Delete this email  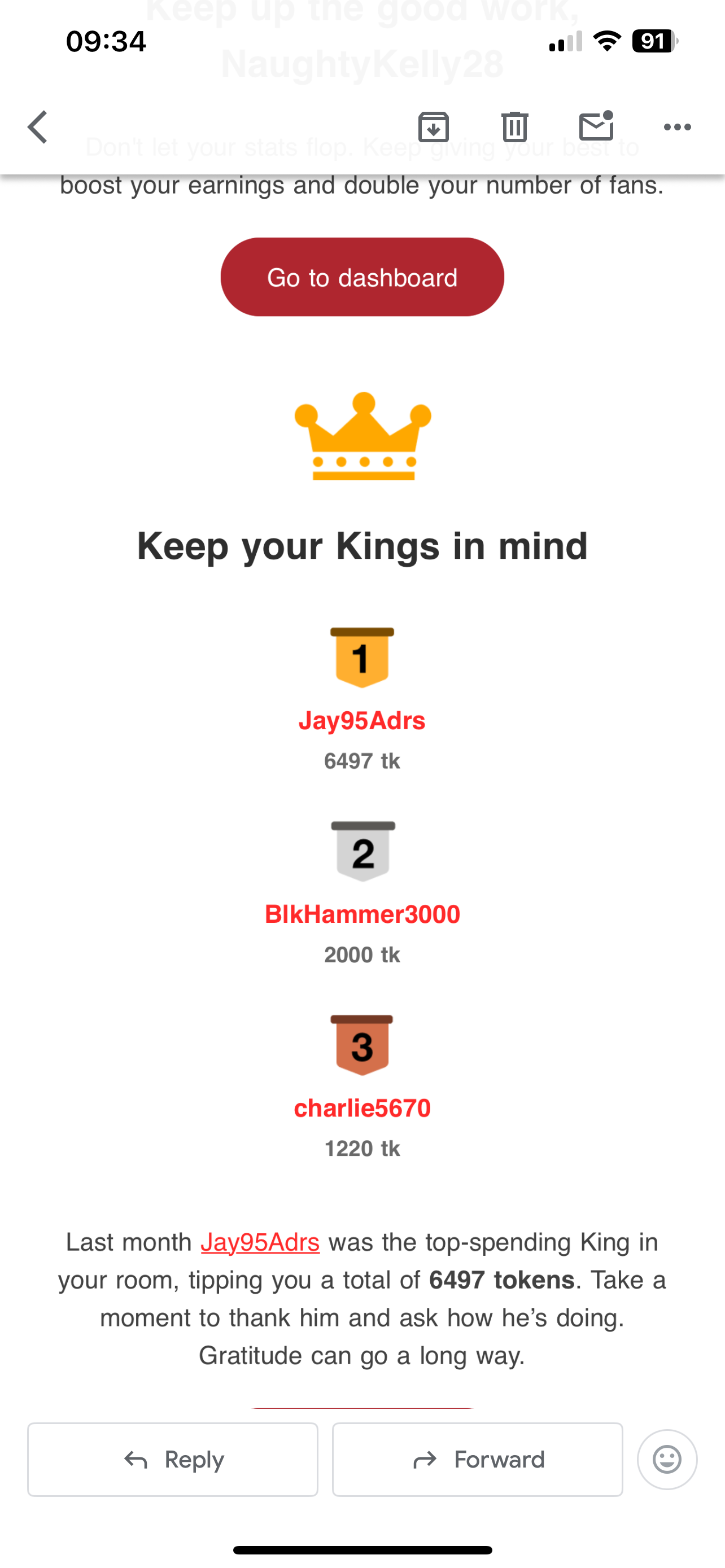(x=514, y=127)
